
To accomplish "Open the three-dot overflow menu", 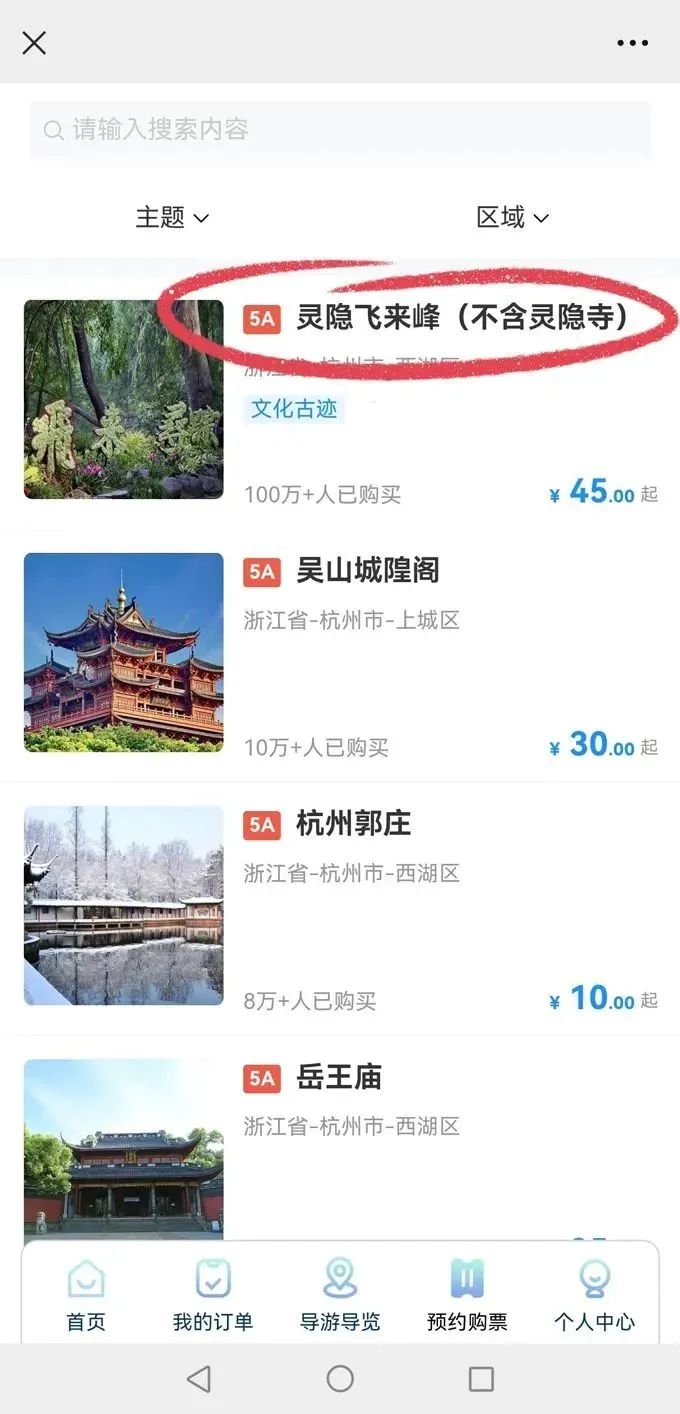I will pos(632,43).
